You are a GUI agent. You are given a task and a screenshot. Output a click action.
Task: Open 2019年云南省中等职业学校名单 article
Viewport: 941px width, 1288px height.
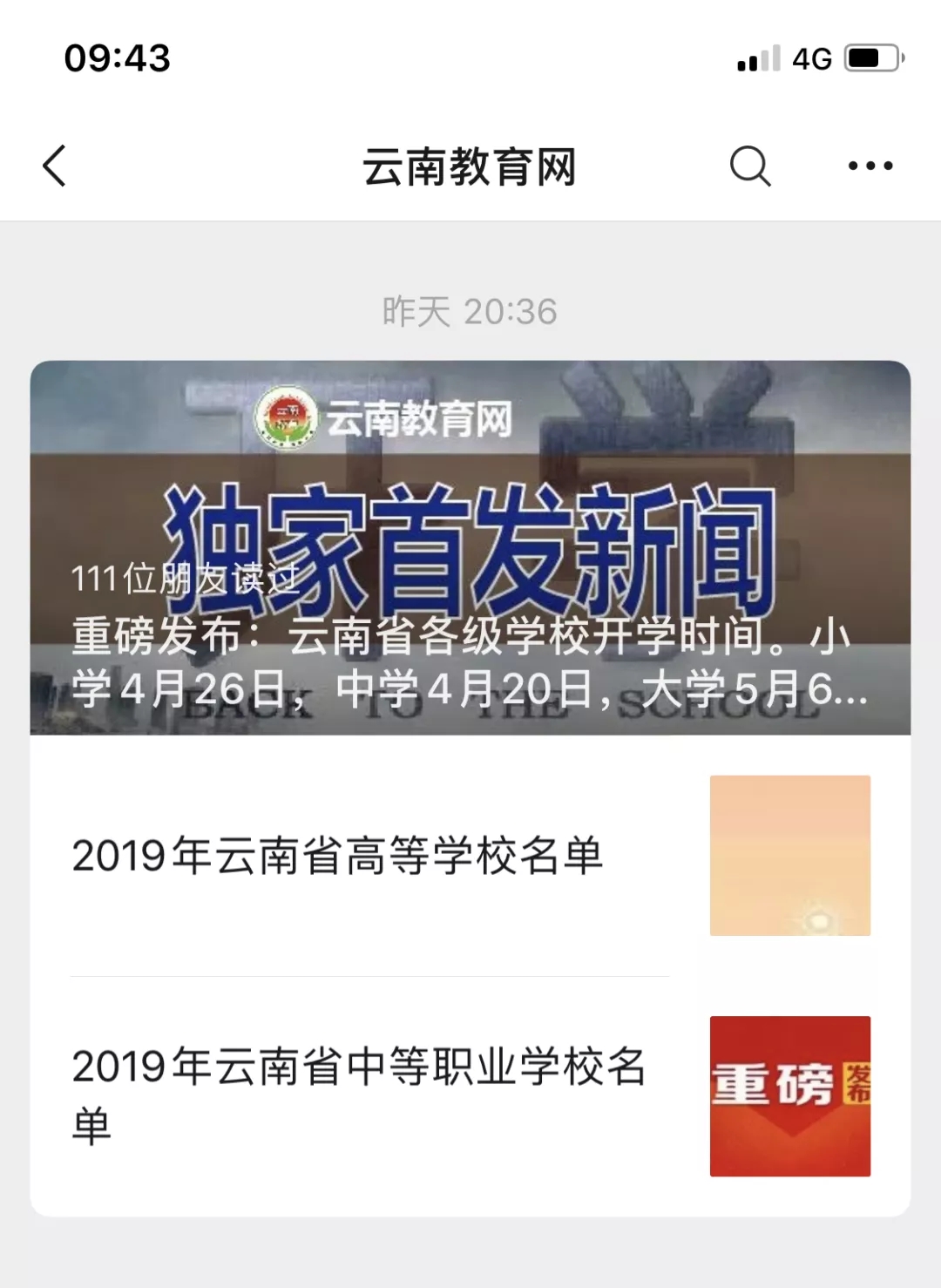click(359, 1095)
